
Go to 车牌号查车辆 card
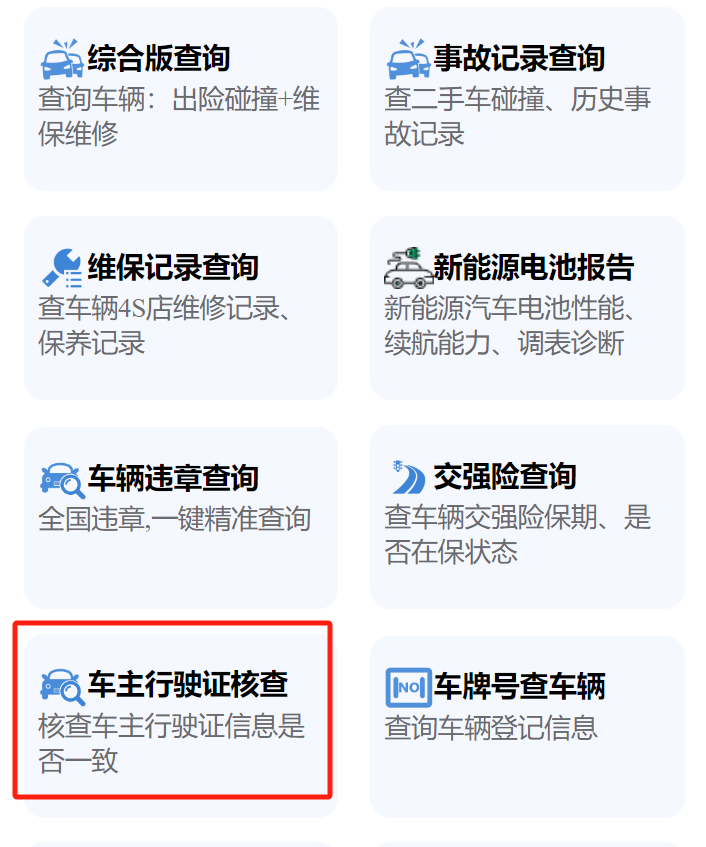point(527,726)
